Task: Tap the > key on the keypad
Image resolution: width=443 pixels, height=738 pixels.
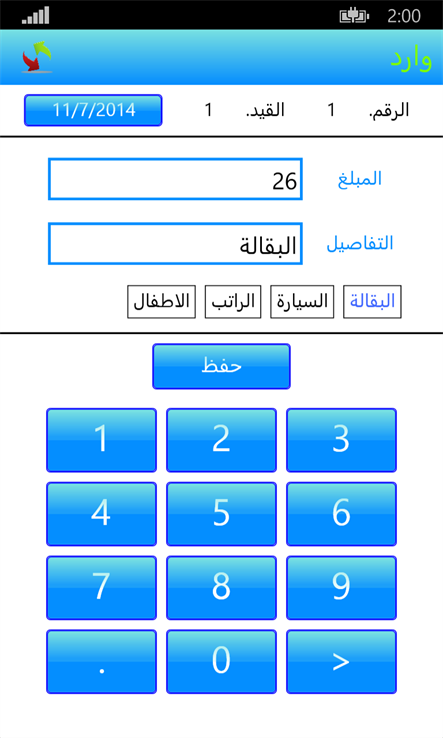Action: [x=341, y=662]
